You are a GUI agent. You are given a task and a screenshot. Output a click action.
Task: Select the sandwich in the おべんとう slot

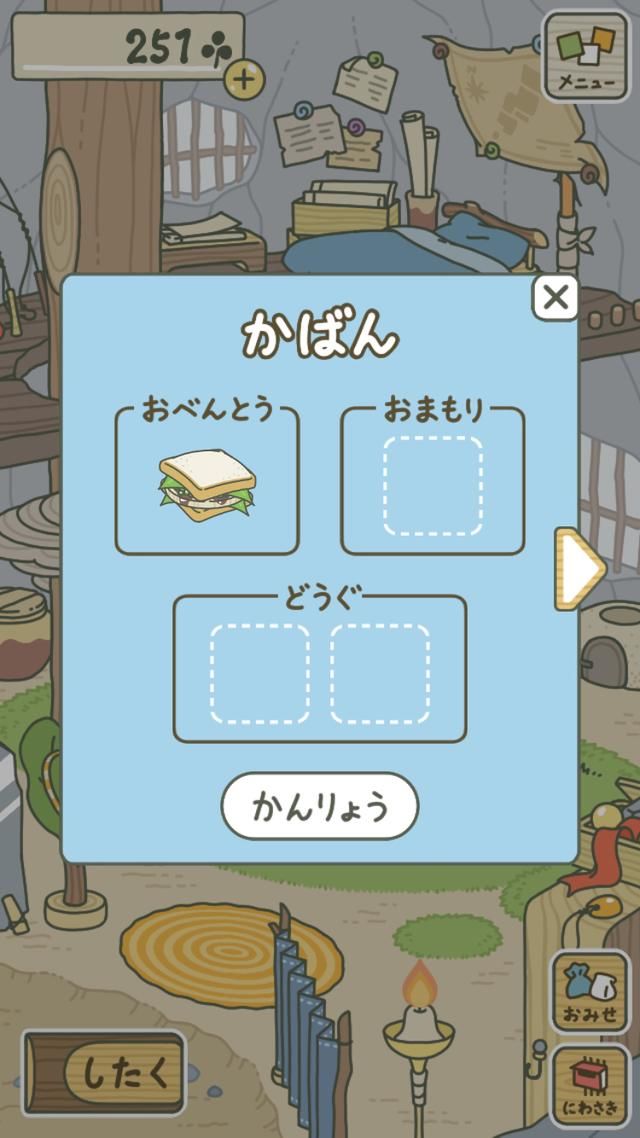(207, 487)
